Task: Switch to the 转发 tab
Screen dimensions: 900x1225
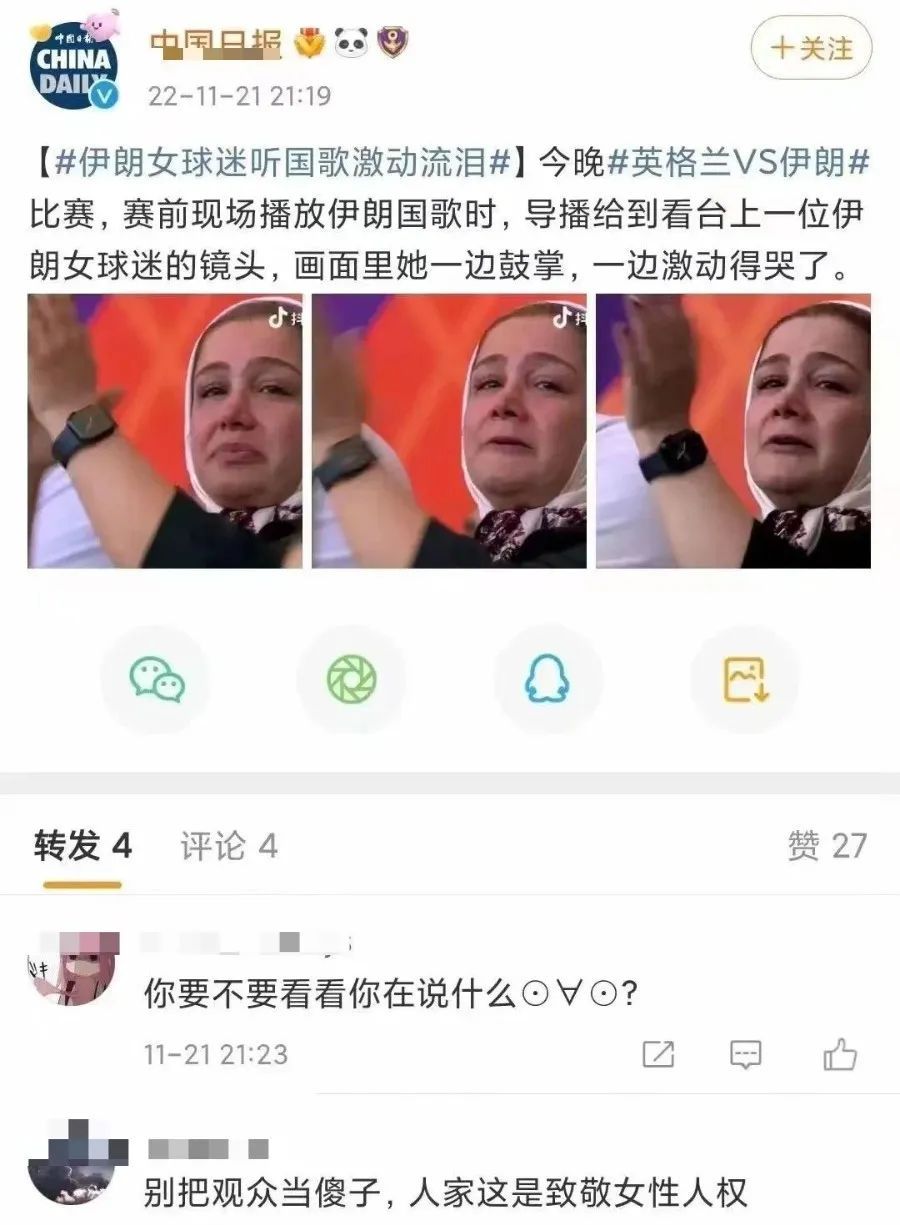Action: pyautogui.click(x=83, y=847)
